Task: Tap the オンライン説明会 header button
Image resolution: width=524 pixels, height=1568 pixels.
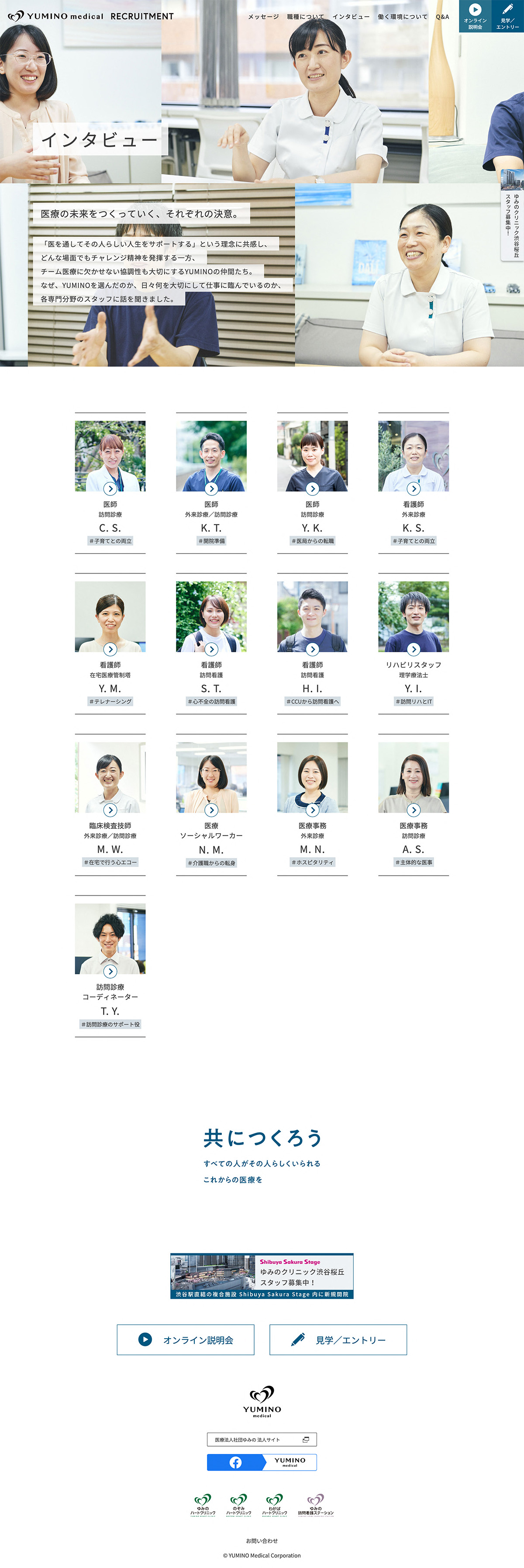Action: click(475, 16)
